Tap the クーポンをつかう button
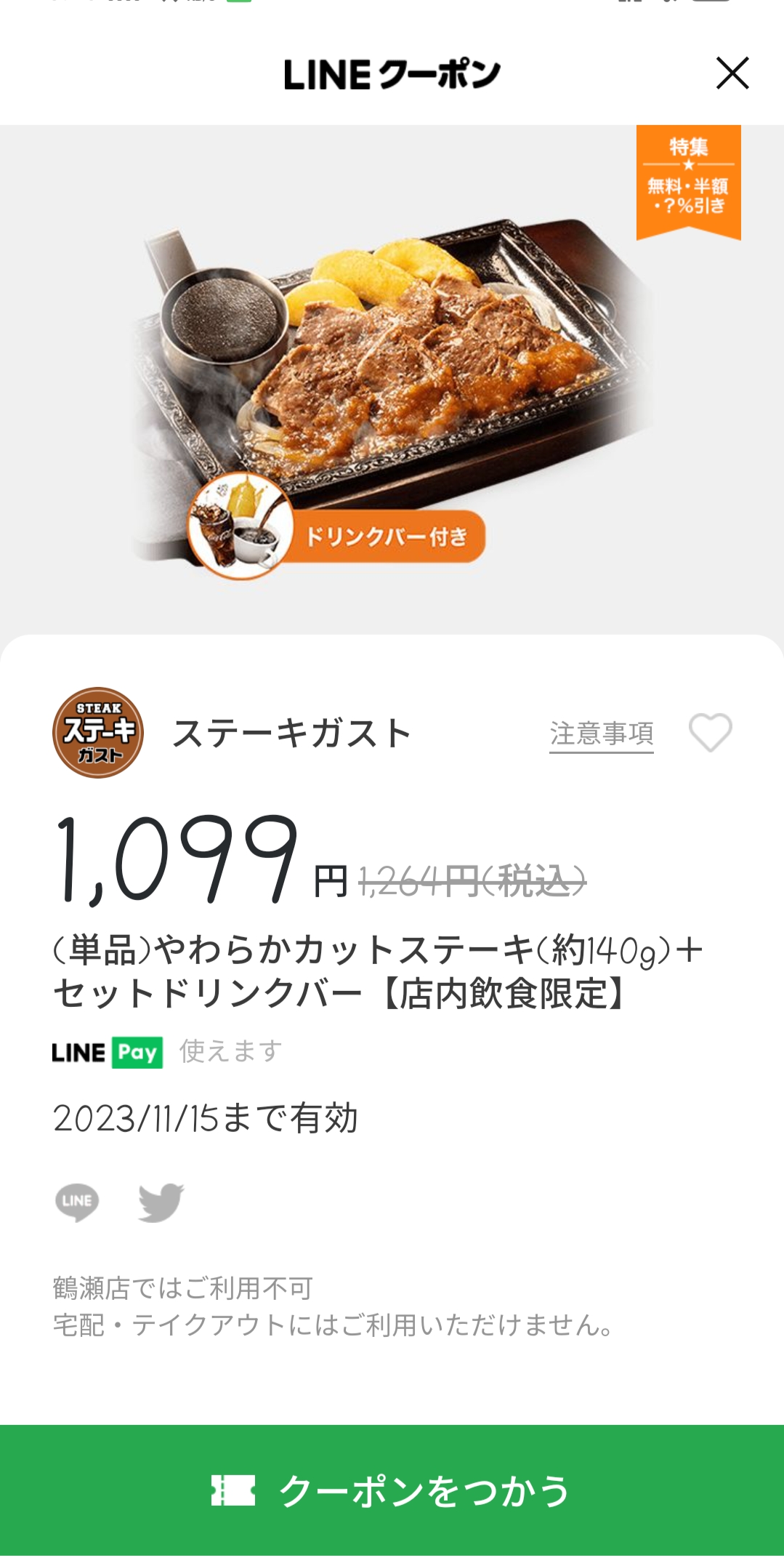The width and height of the screenshot is (784, 1558). point(392,1490)
